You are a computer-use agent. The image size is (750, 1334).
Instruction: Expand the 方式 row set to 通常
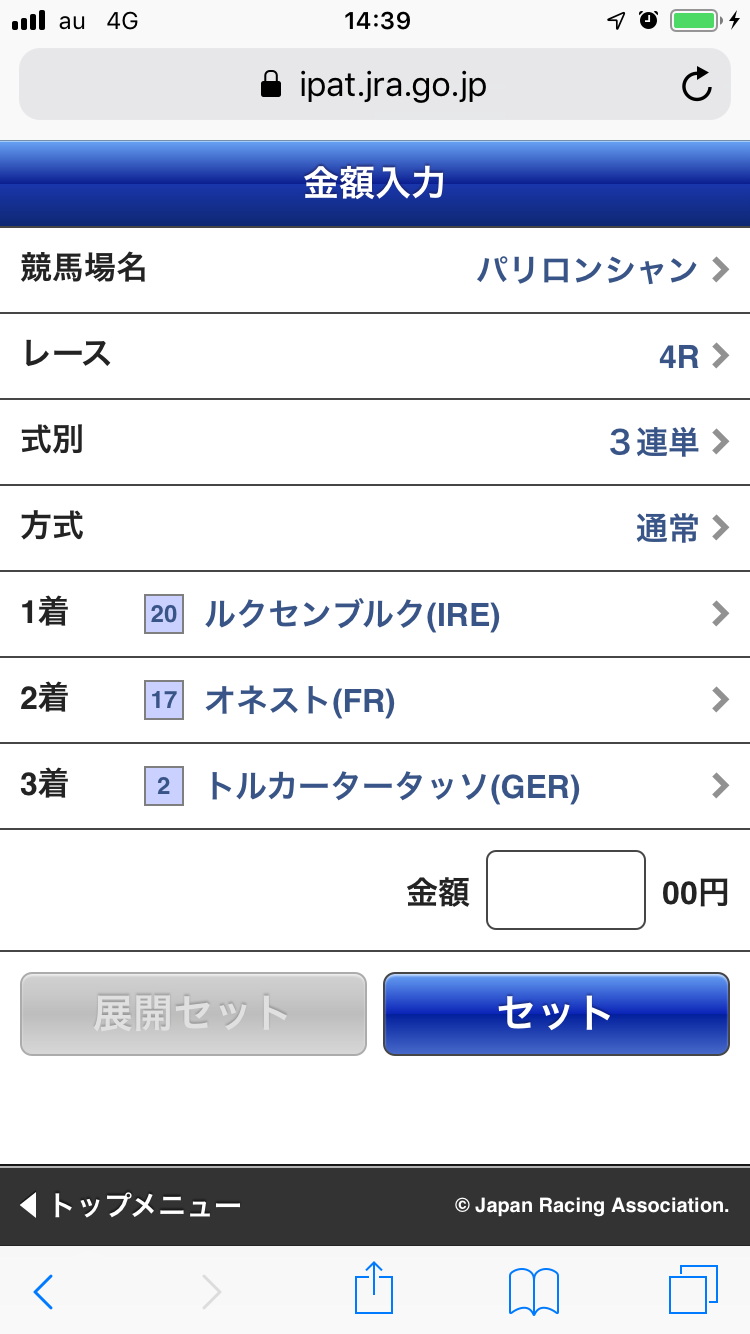[375, 528]
